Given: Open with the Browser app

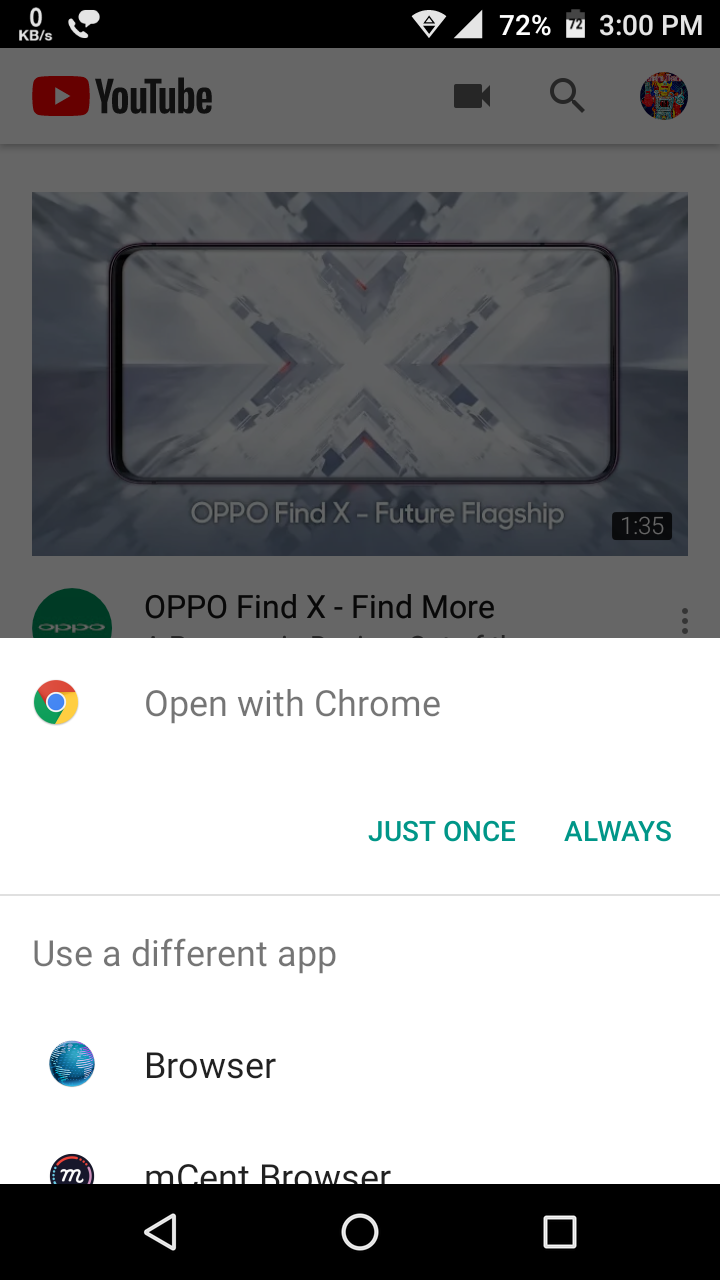Looking at the screenshot, I should click(360, 1065).
